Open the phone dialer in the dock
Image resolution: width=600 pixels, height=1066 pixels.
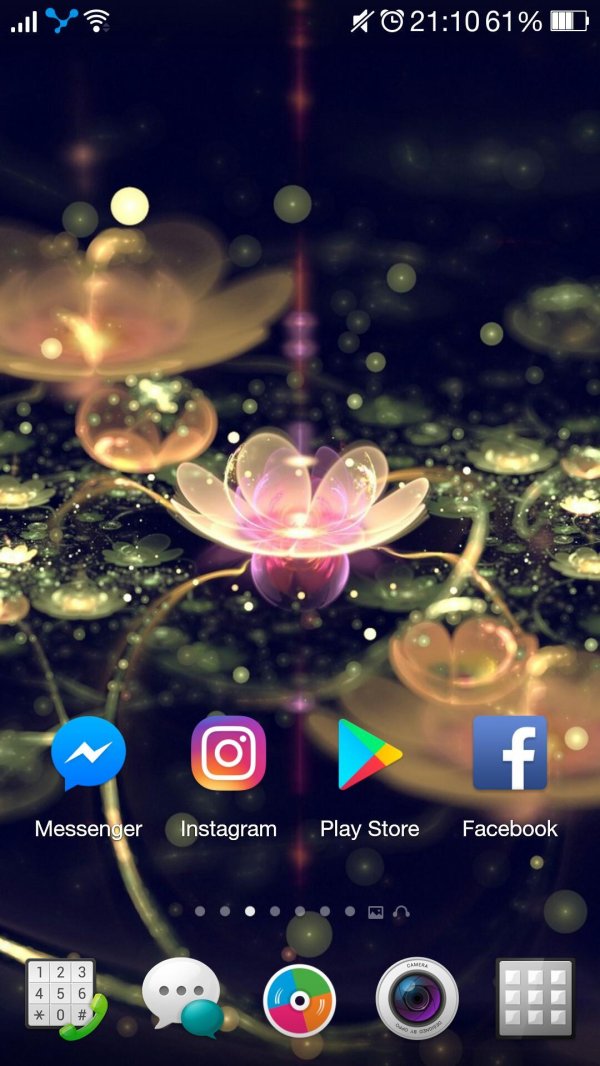pos(62,999)
